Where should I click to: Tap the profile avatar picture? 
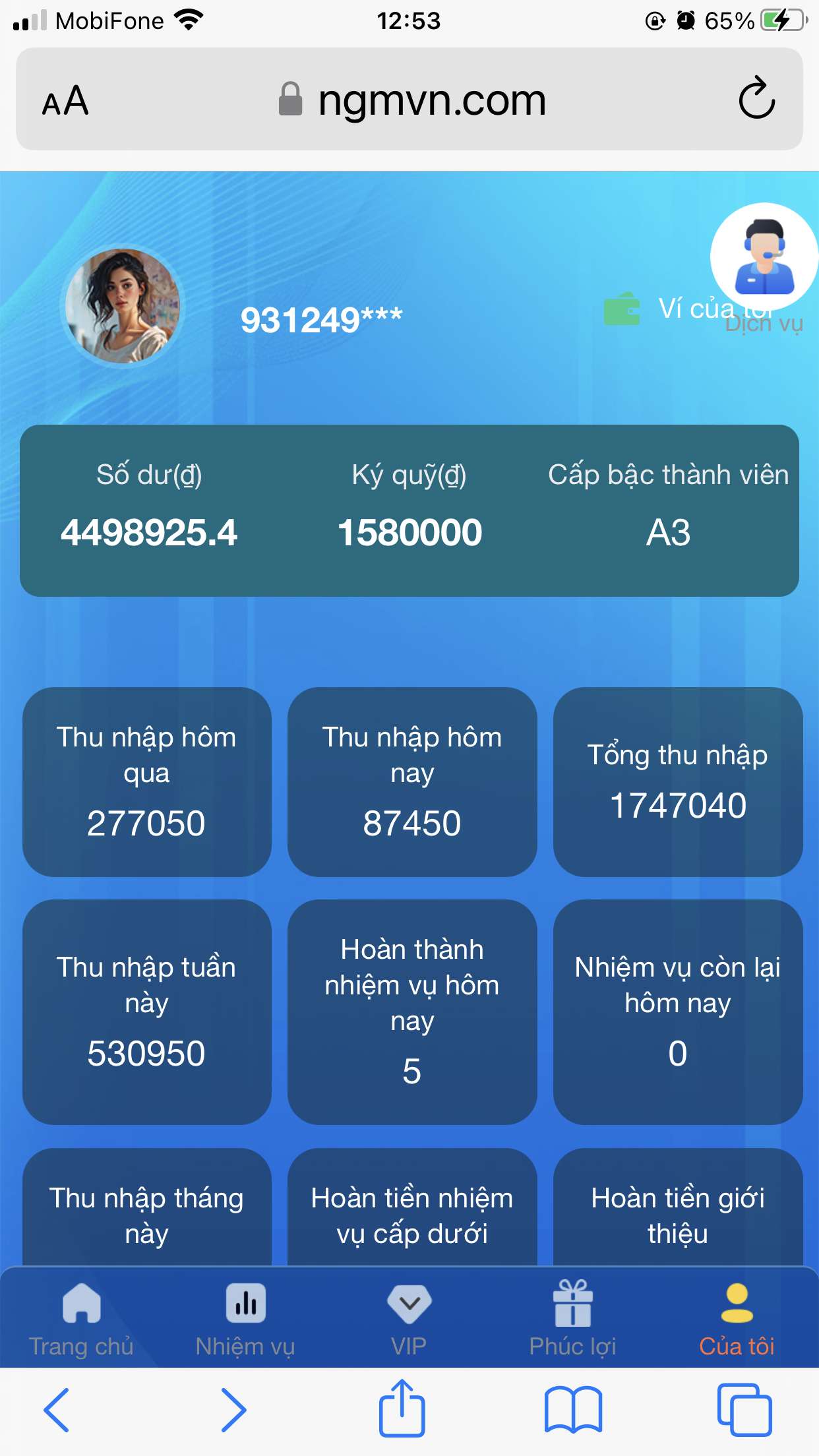123,306
